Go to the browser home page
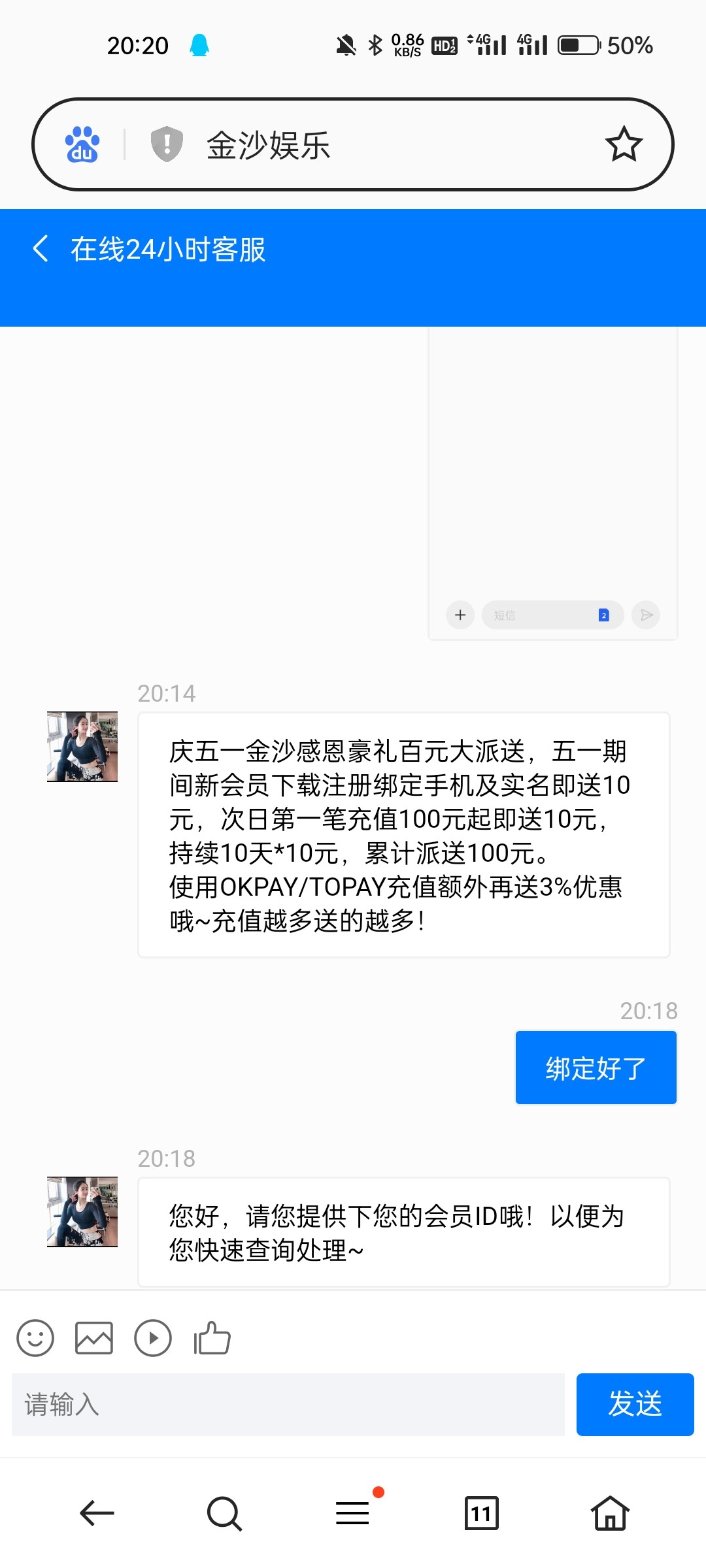Image resolution: width=706 pixels, height=1568 pixels. tap(610, 1513)
